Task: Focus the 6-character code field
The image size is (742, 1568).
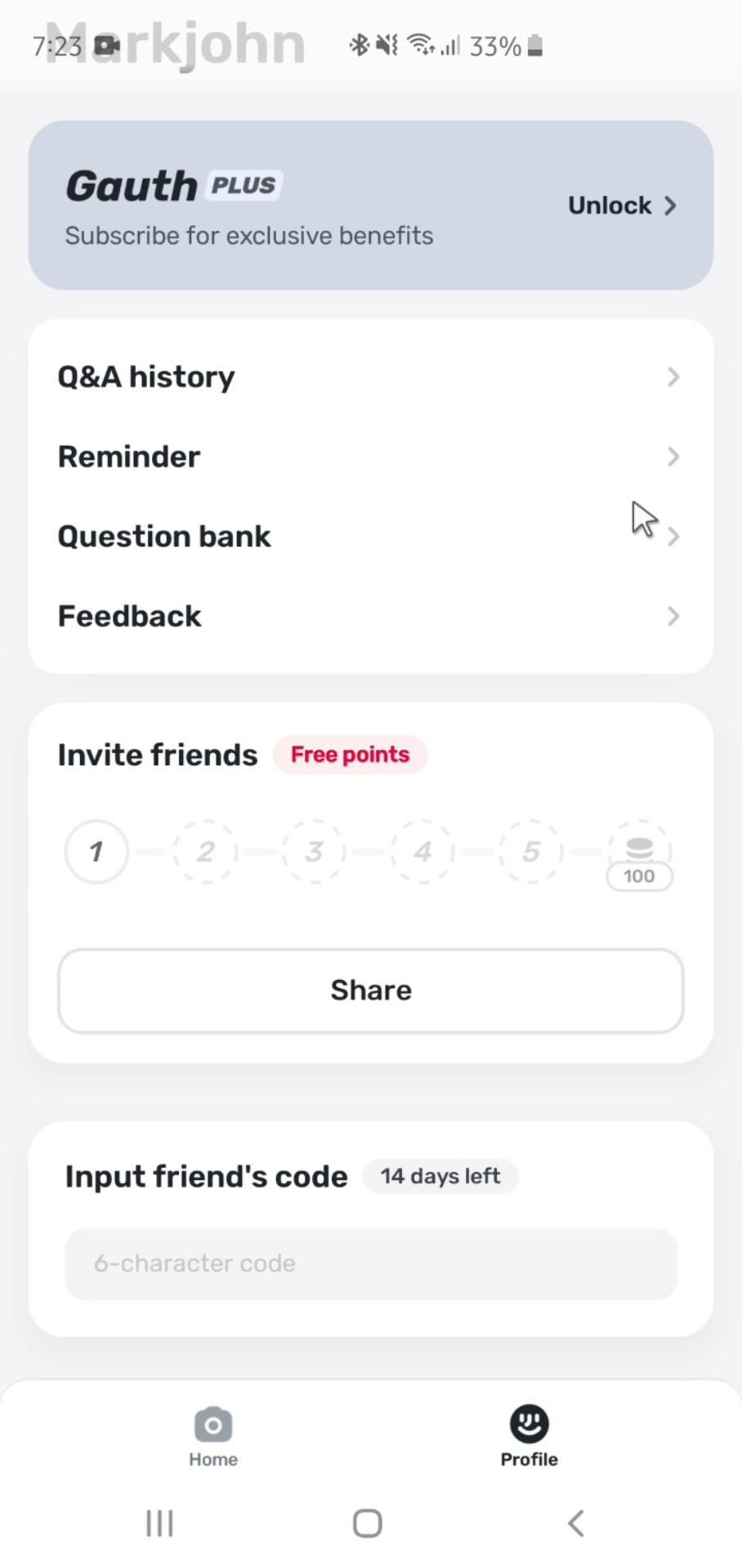Action: pyautogui.click(x=370, y=1263)
